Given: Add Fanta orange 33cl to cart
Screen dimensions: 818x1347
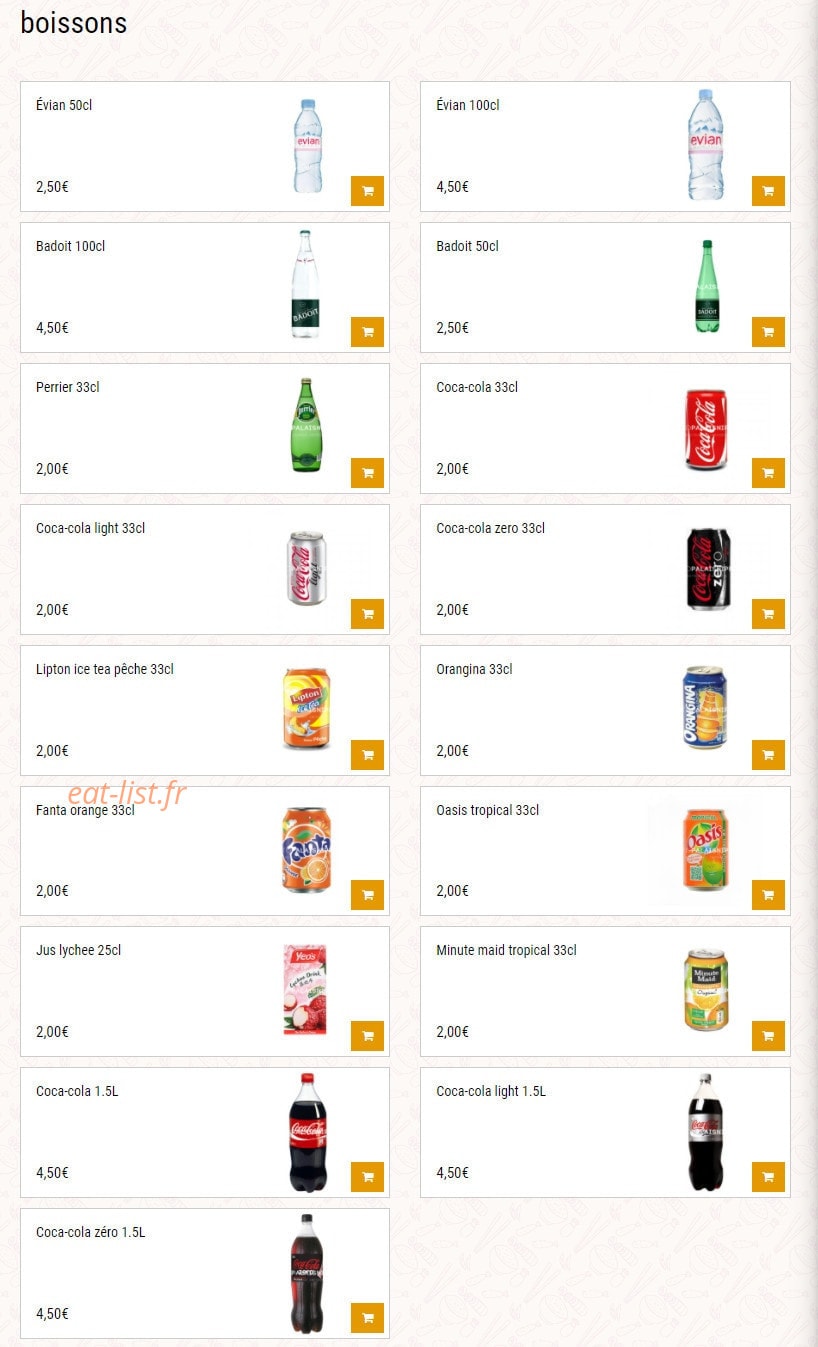Looking at the screenshot, I should coord(367,895).
